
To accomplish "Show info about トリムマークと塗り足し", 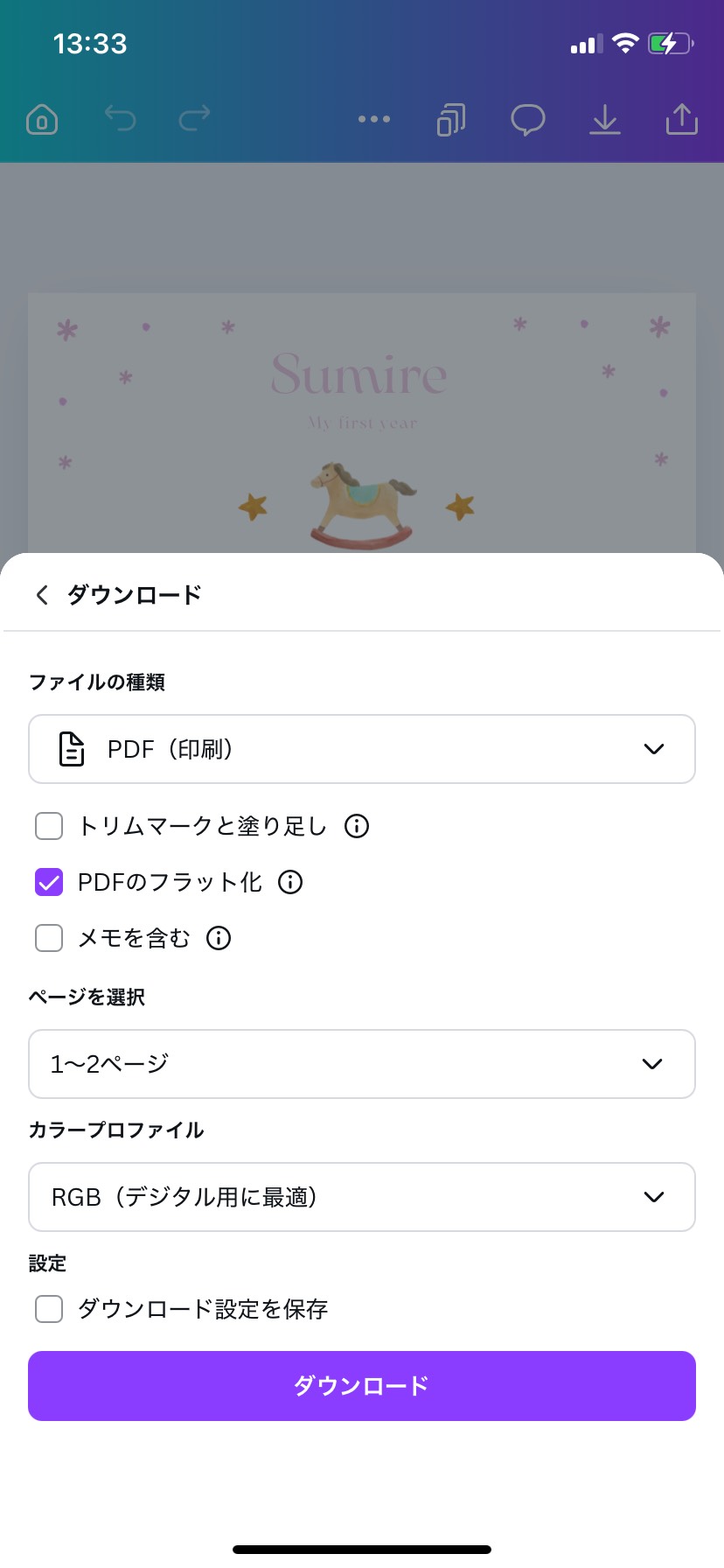I will tap(357, 826).
